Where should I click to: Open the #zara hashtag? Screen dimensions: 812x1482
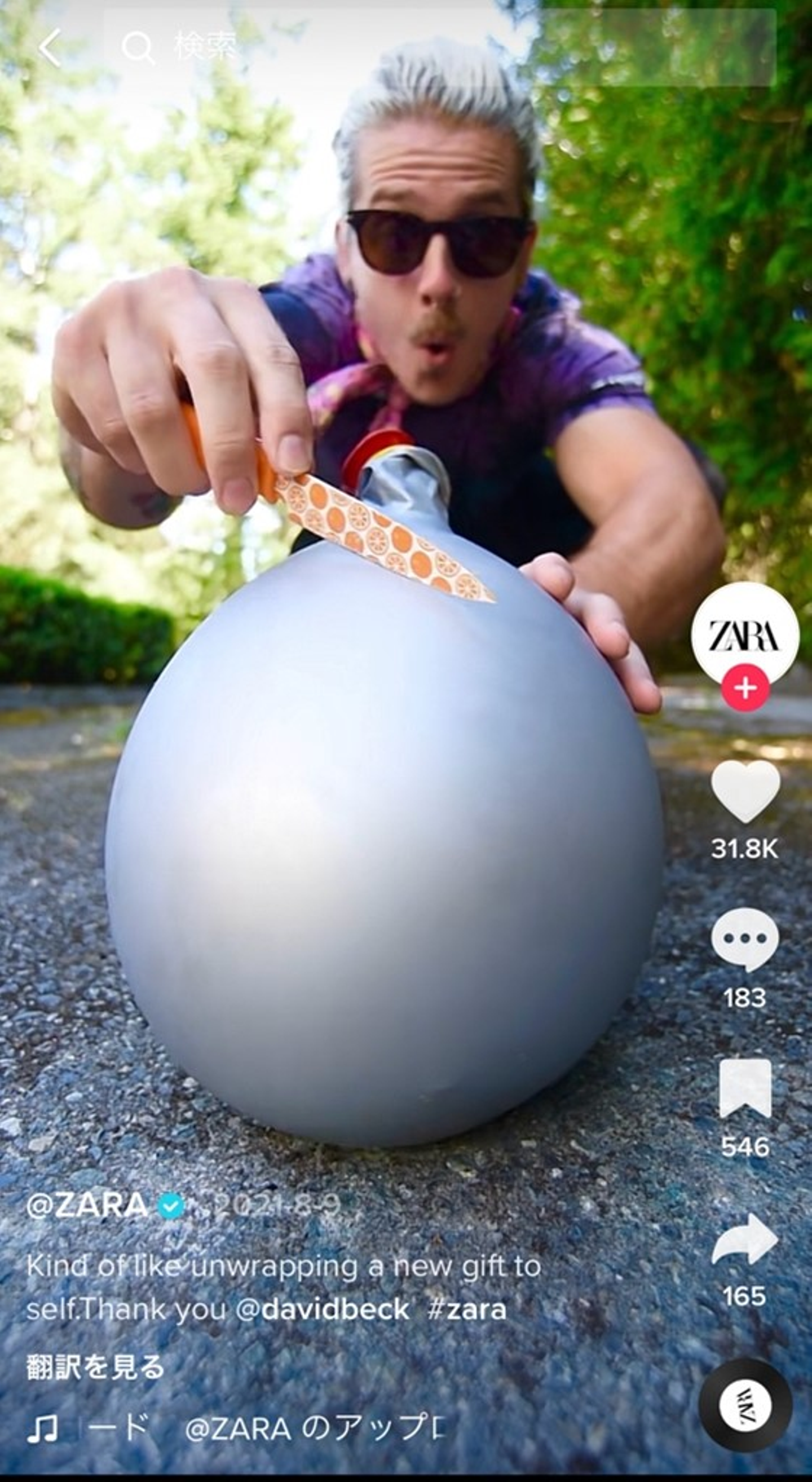click(x=467, y=1309)
